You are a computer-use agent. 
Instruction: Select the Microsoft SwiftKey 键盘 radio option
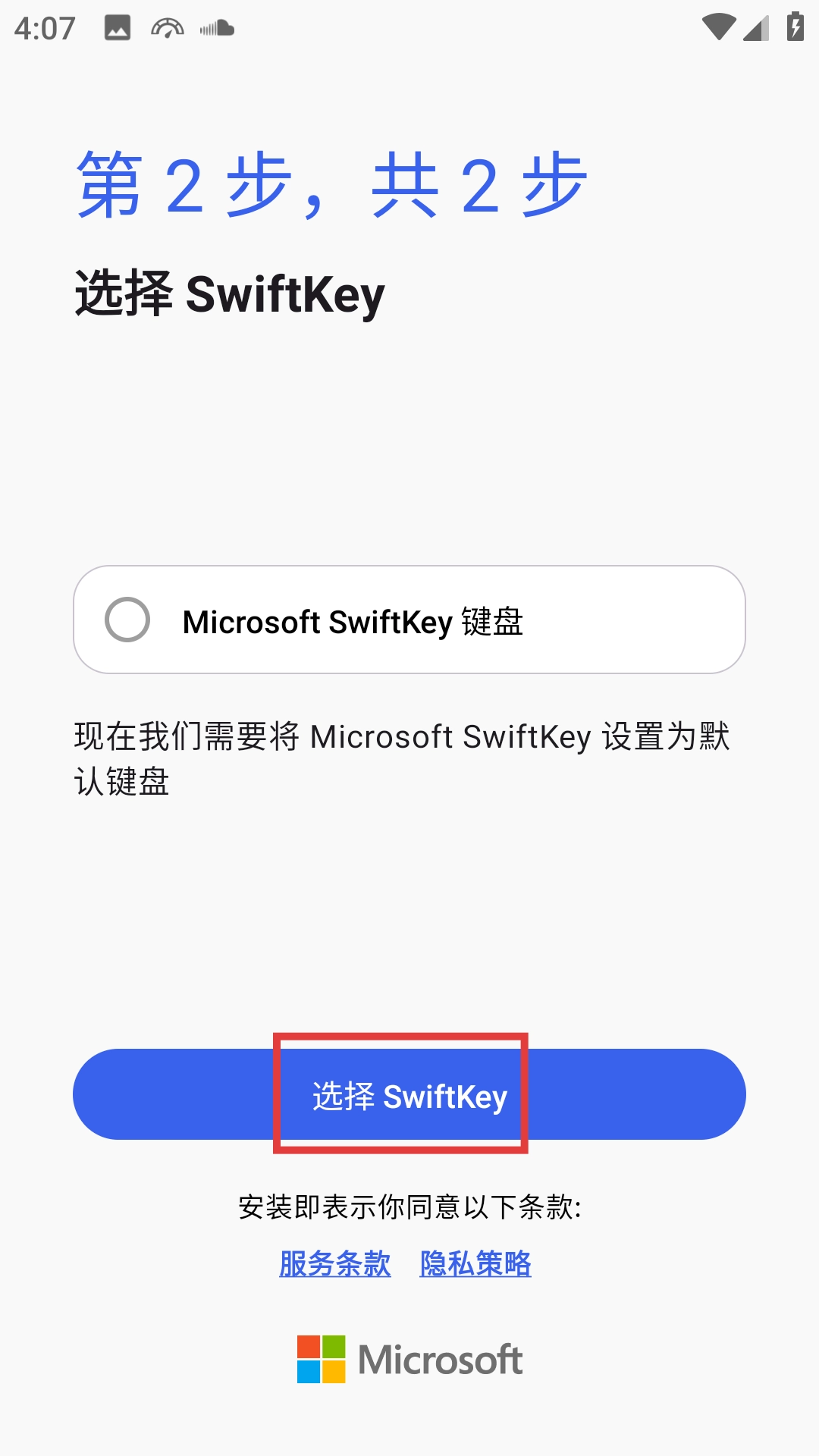tap(127, 620)
